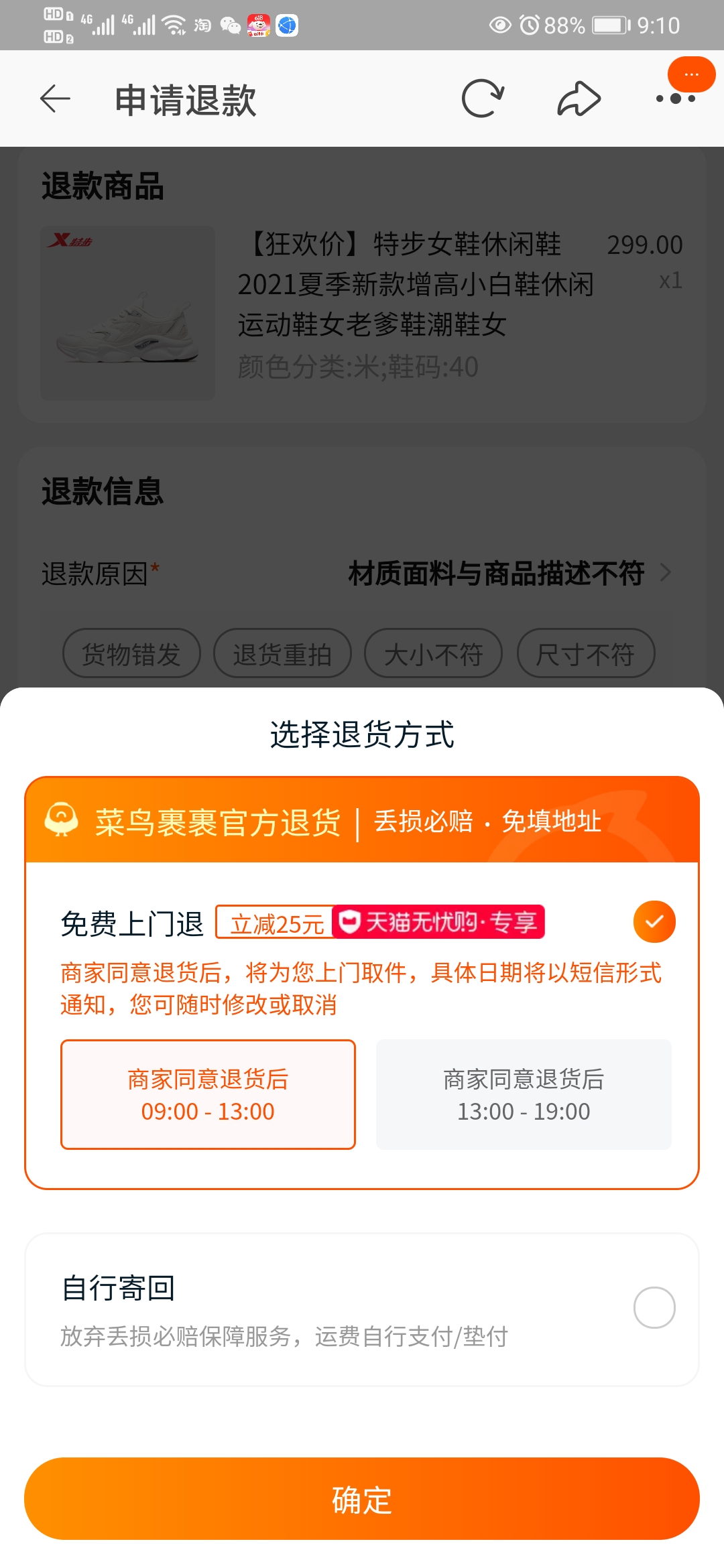
Task: Choose the 09:00 - 13:00 pickup slot
Action: tap(208, 1094)
